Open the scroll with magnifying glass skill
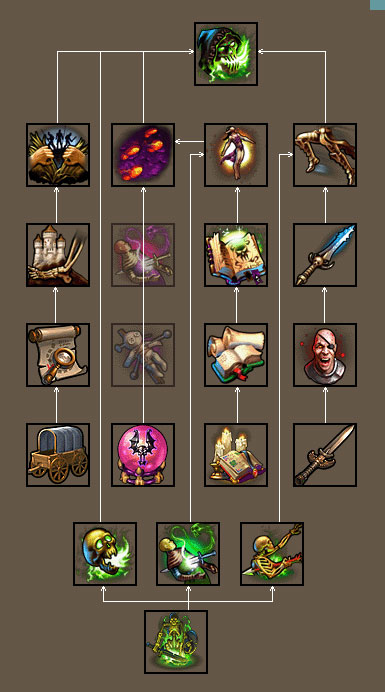This screenshot has width=385, height=692. 58,355
